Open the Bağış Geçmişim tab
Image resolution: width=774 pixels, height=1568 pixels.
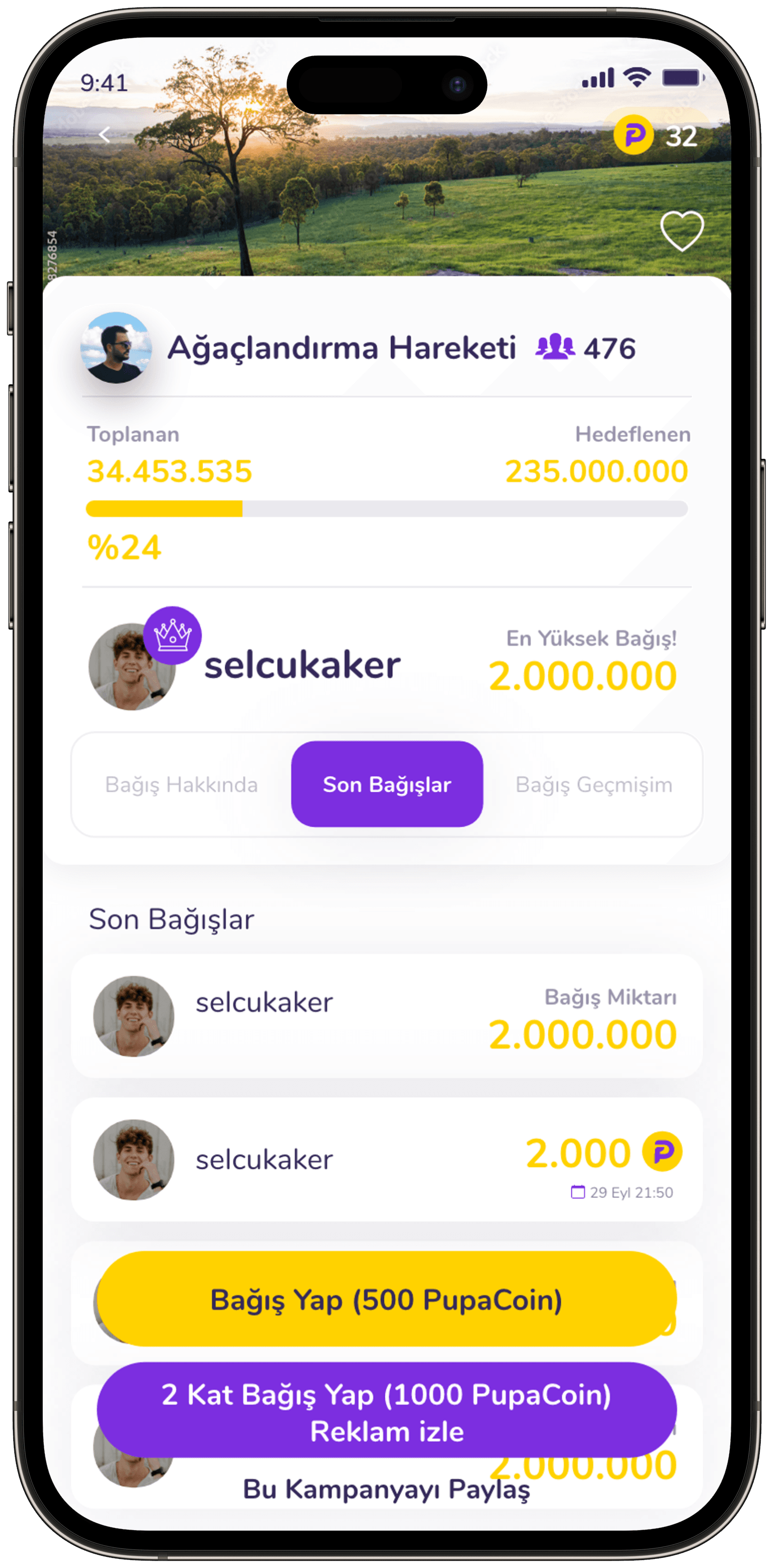(594, 785)
